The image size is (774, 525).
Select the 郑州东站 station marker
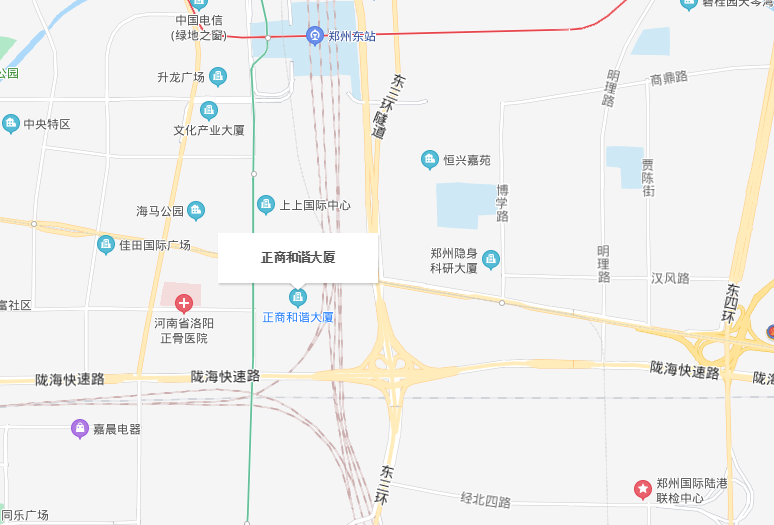pyautogui.click(x=316, y=36)
